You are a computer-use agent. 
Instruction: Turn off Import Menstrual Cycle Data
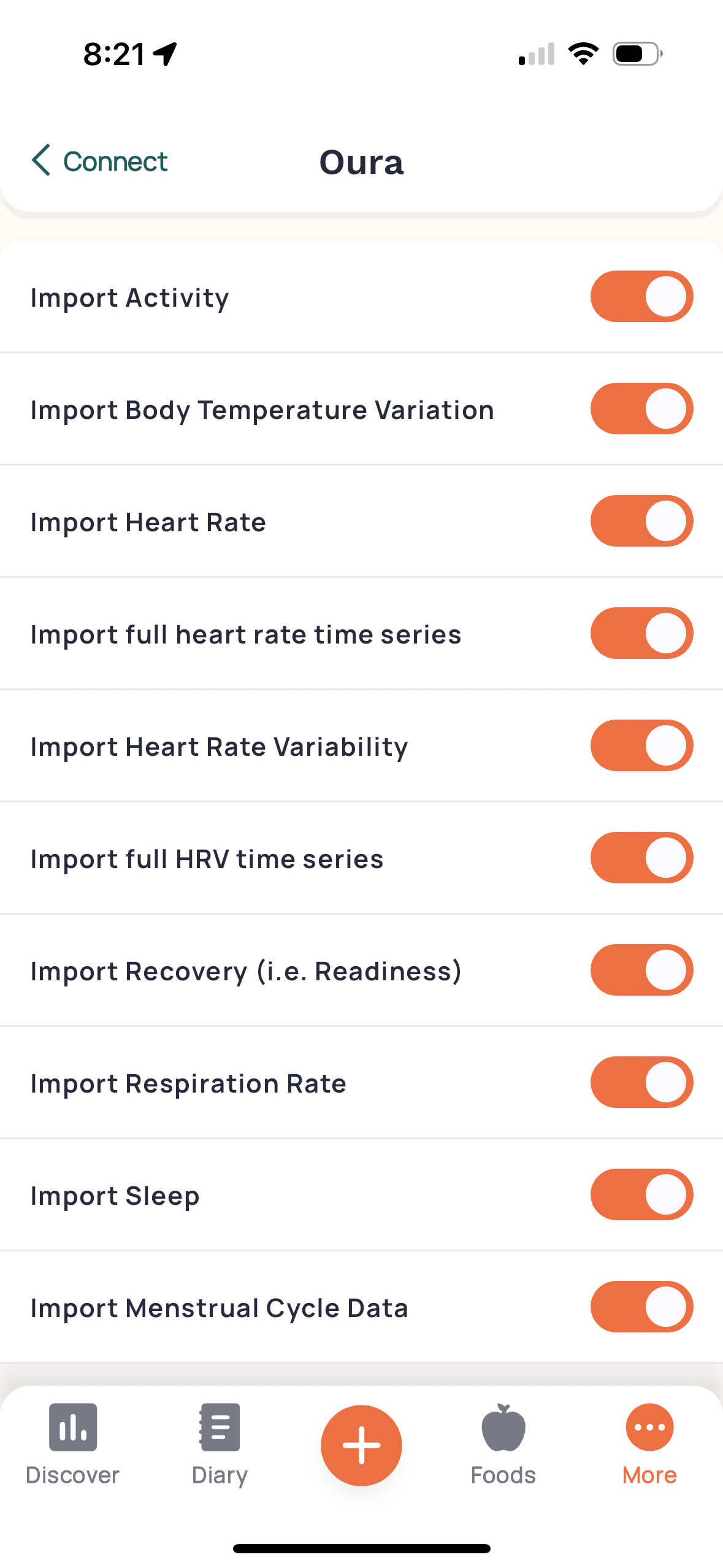[x=640, y=1307]
